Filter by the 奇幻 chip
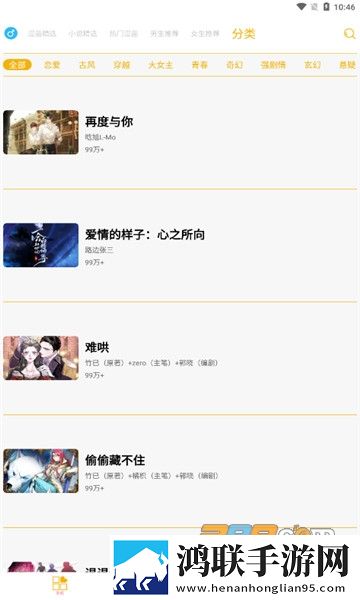 tap(235, 65)
